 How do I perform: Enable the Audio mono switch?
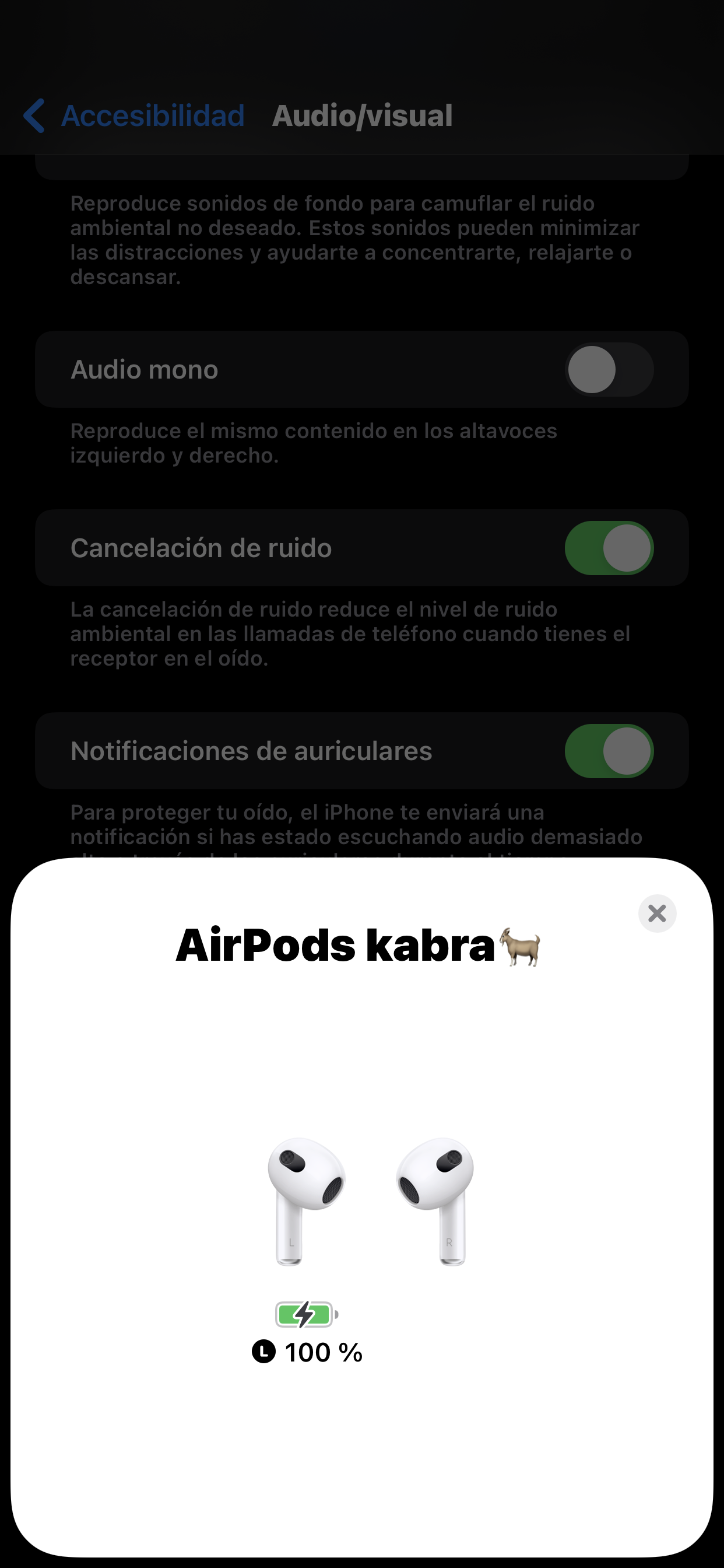609,369
